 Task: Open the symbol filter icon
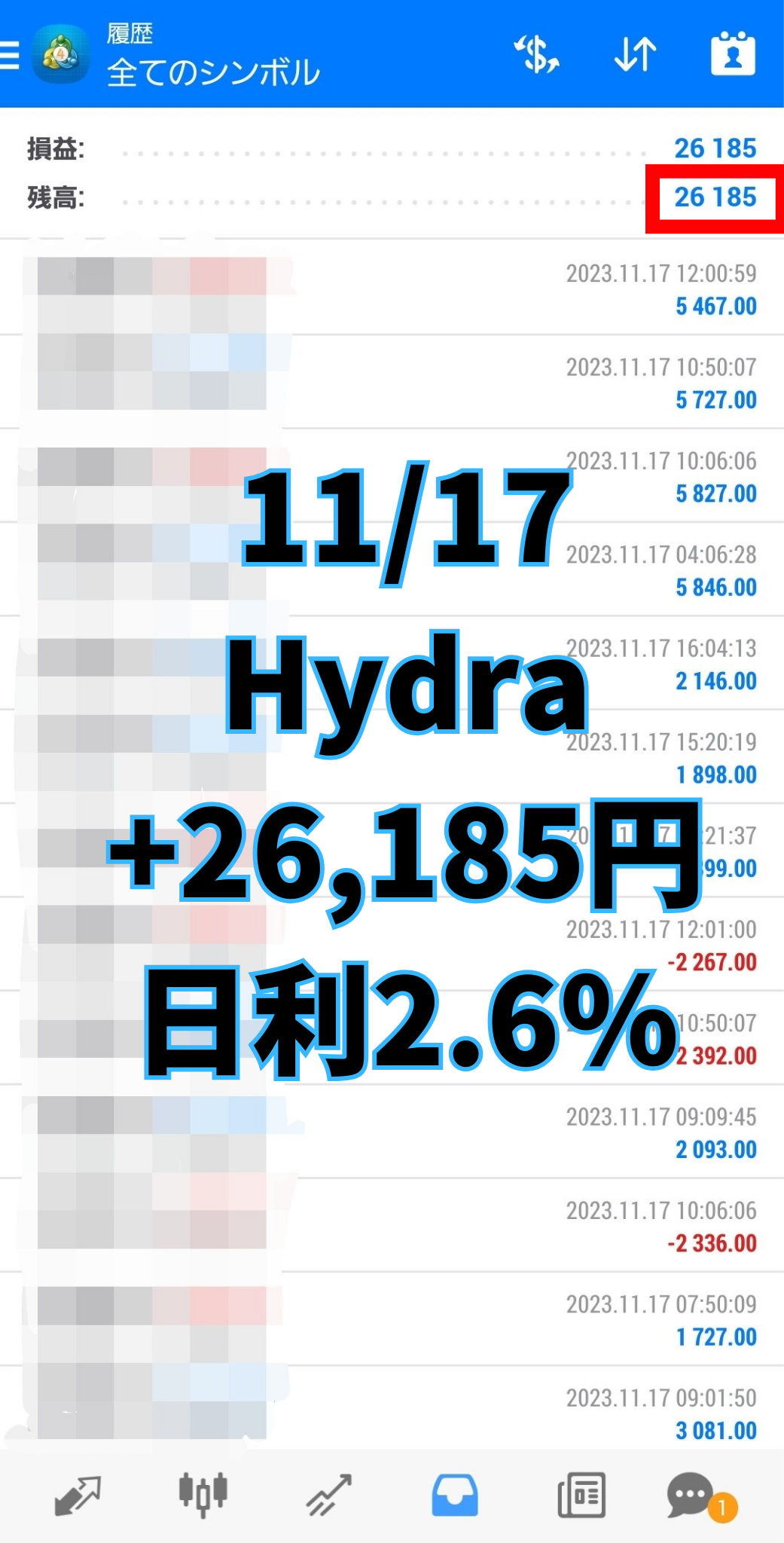click(536, 54)
